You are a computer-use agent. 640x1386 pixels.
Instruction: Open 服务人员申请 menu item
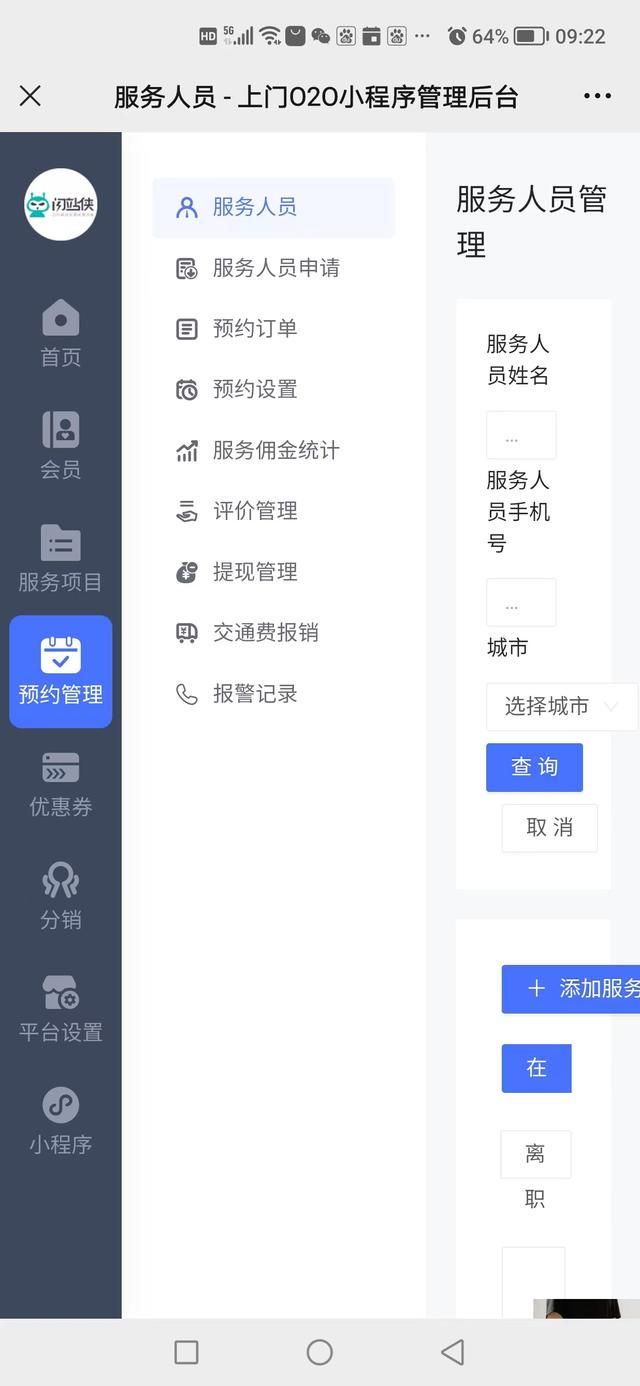273,268
